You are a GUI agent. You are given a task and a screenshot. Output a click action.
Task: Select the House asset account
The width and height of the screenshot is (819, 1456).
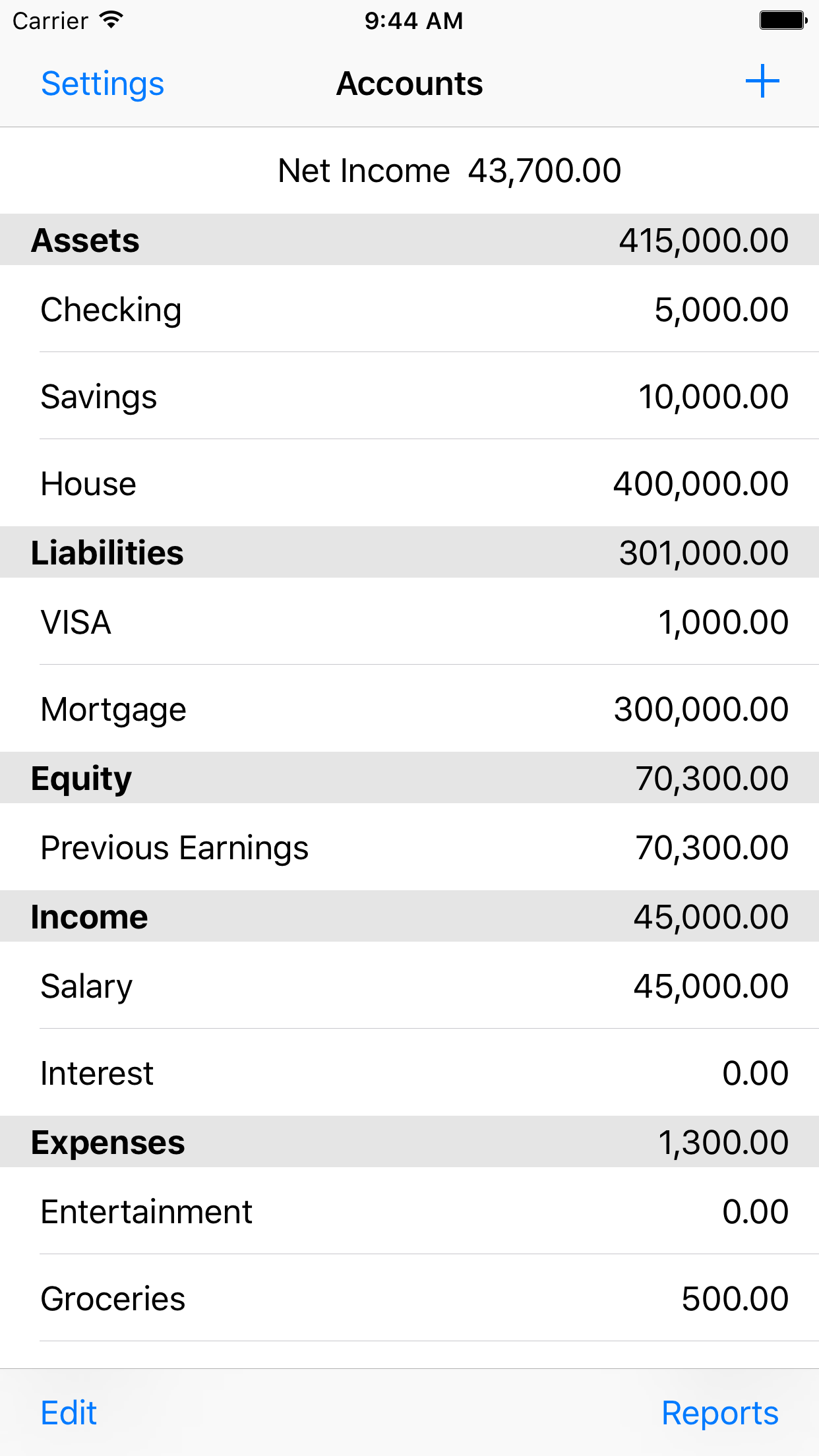tap(409, 483)
